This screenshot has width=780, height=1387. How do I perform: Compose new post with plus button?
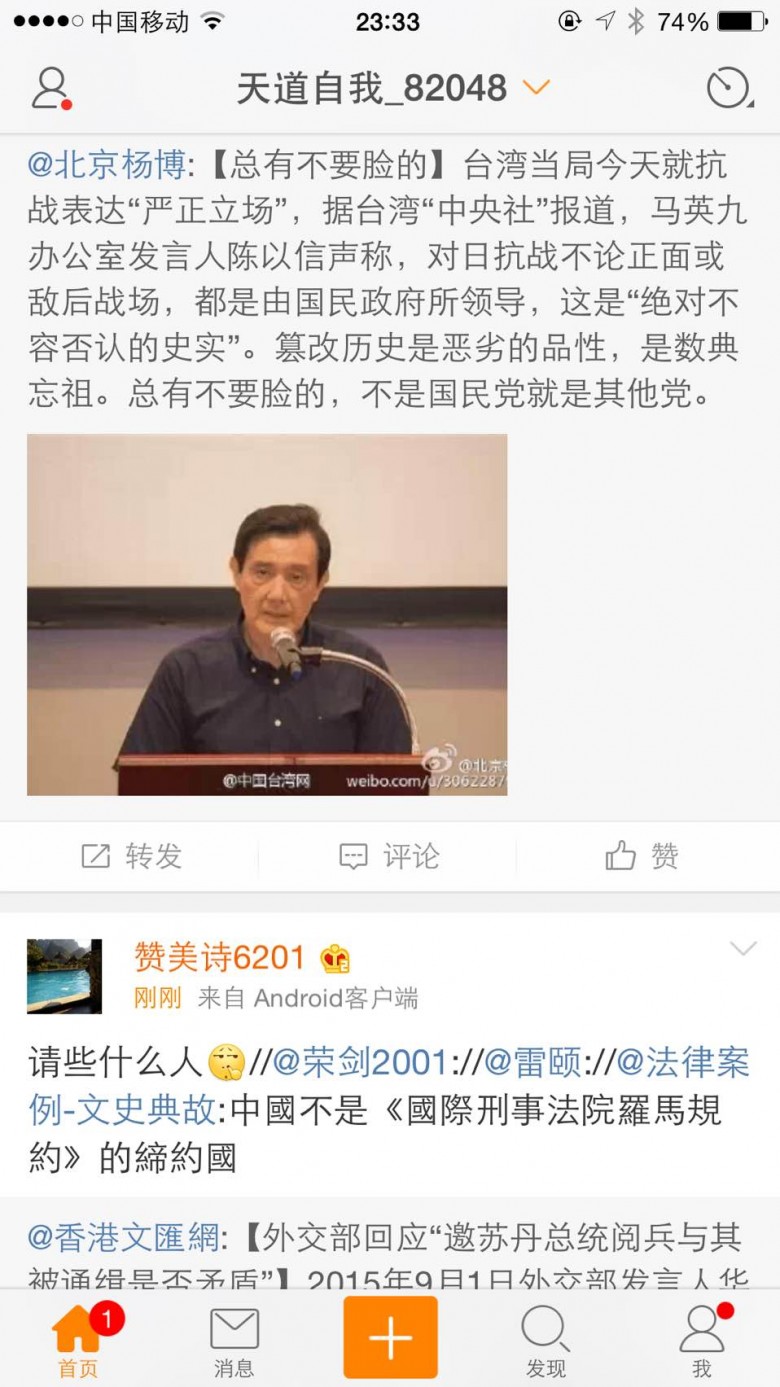click(x=390, y=1337)
